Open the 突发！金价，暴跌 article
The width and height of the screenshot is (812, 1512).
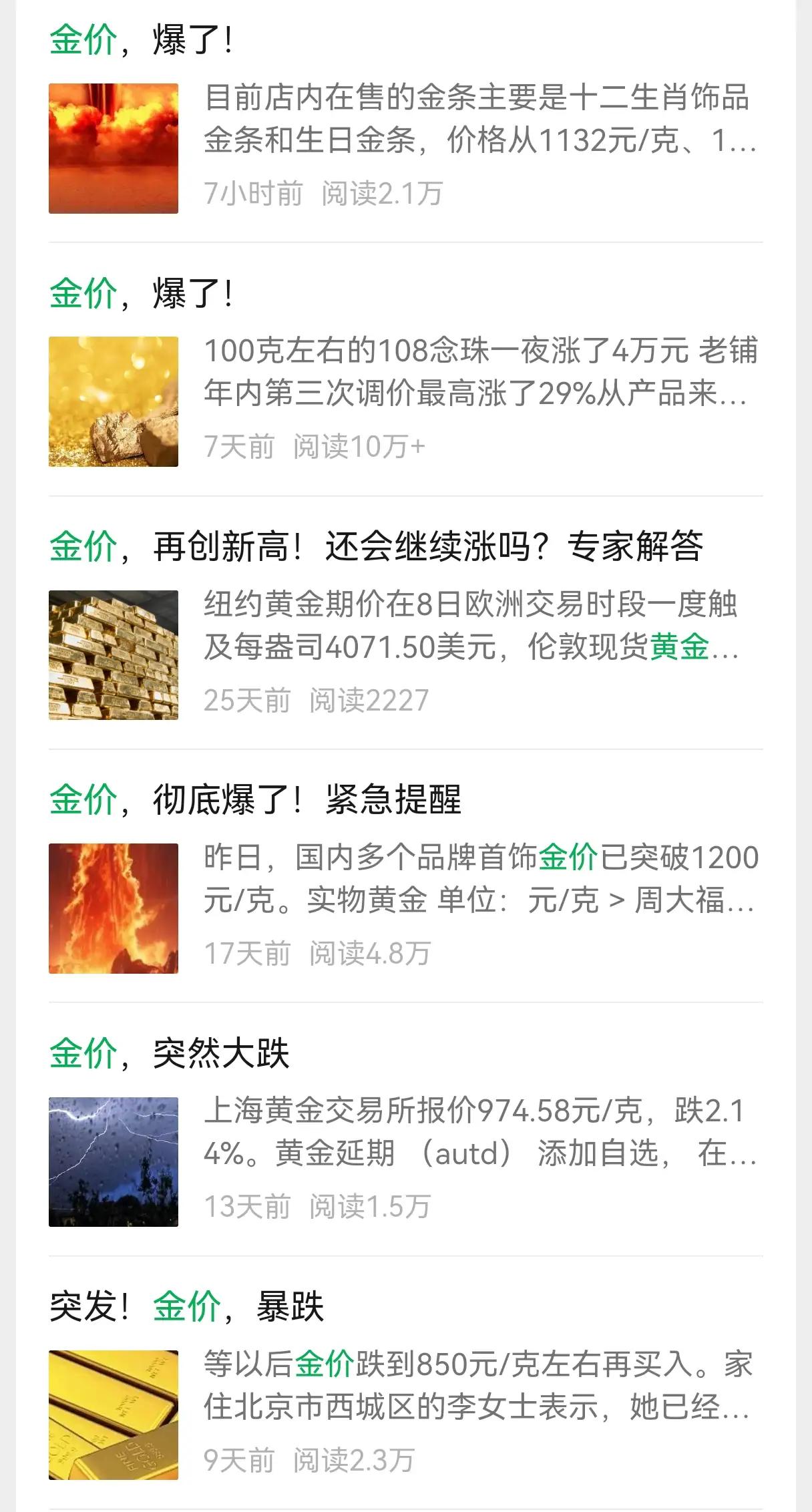187,1306
